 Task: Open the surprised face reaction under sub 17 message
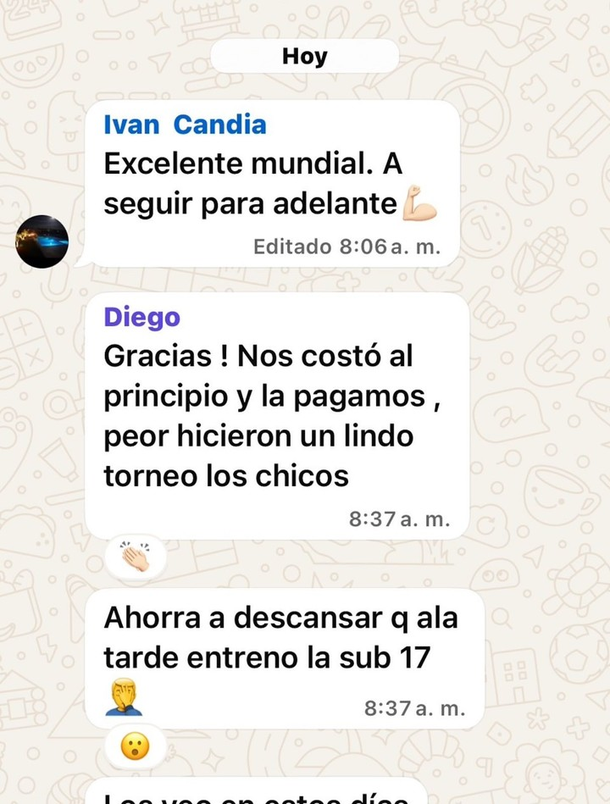tap(134, 746)
